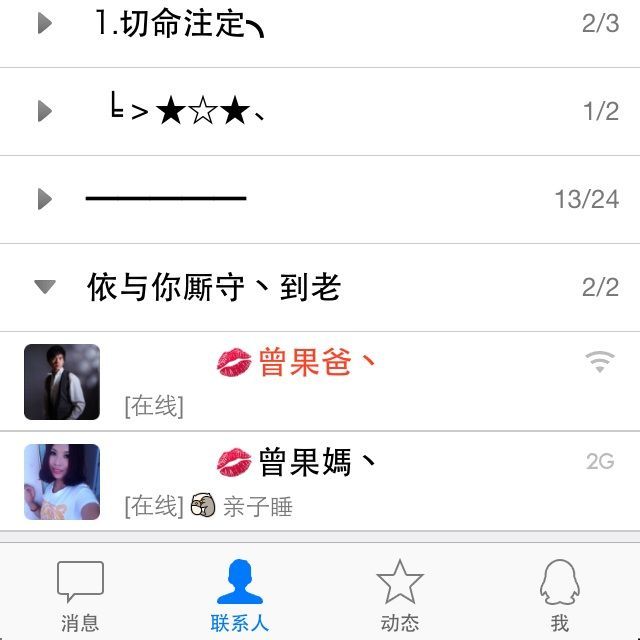Screen dimensions: 640x640
Task: Go to the 动态 tab
Action: (400, 595)
